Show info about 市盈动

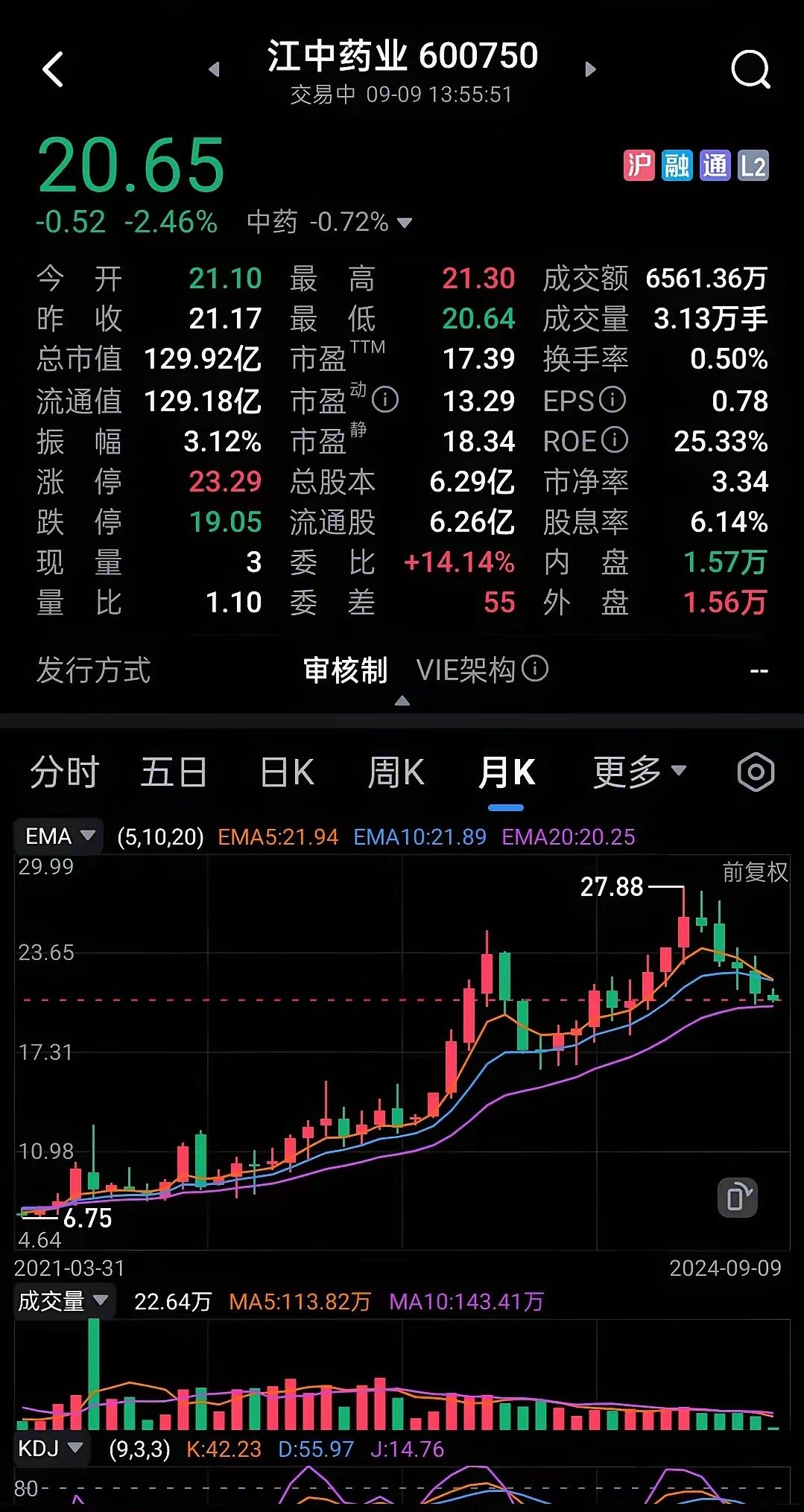coord(385,400)
